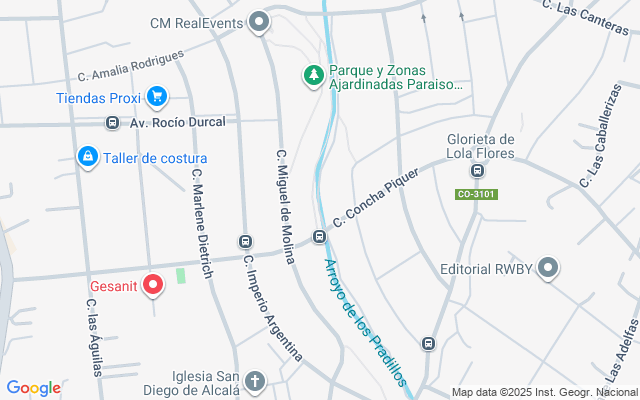Viewport: 640px width, 400px height.
Task: Select the Av. Rocío Durcal bus stop
Action: tap(113, 122)
